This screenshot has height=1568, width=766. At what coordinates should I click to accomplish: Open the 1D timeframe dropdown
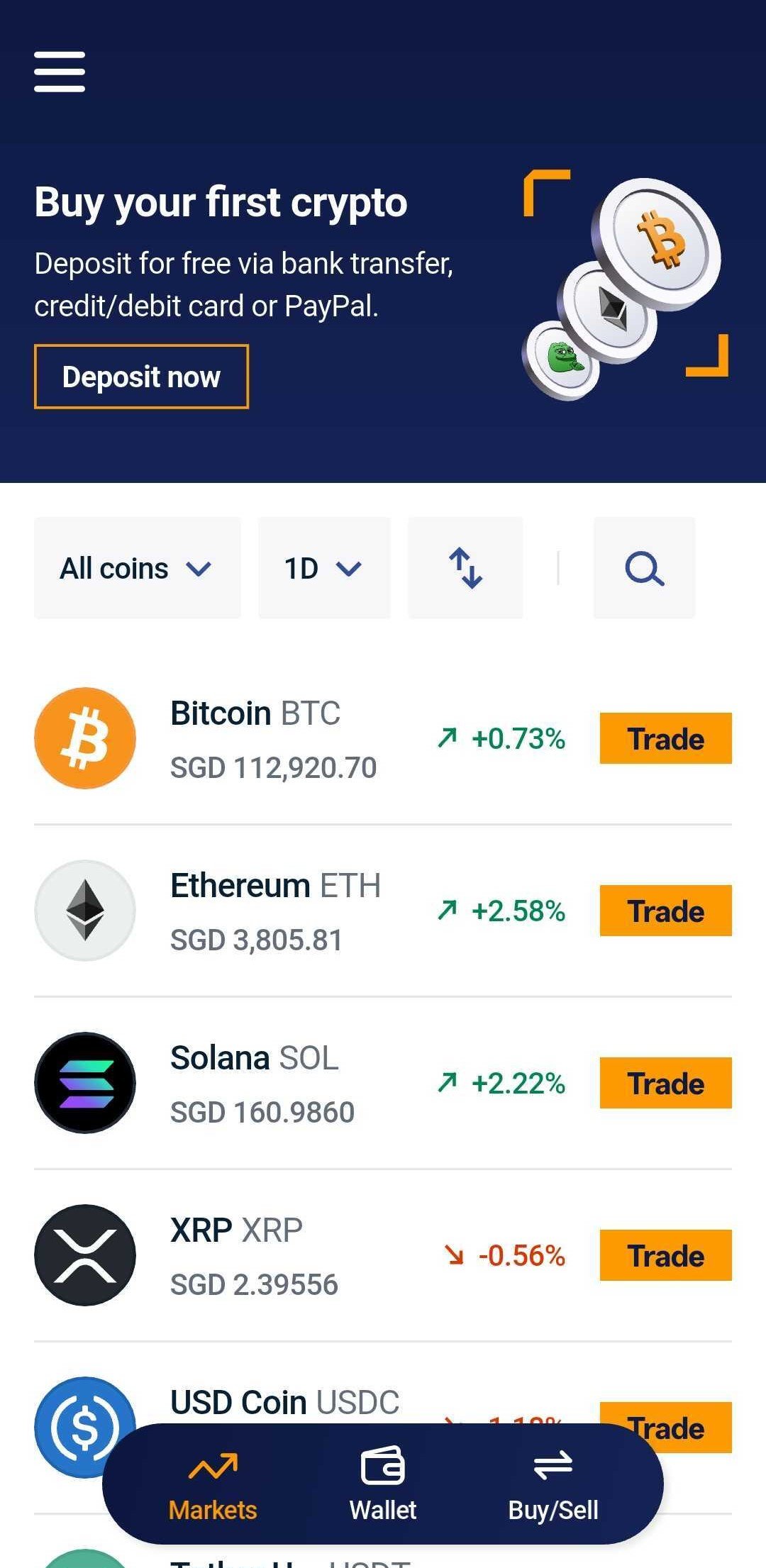323,568
